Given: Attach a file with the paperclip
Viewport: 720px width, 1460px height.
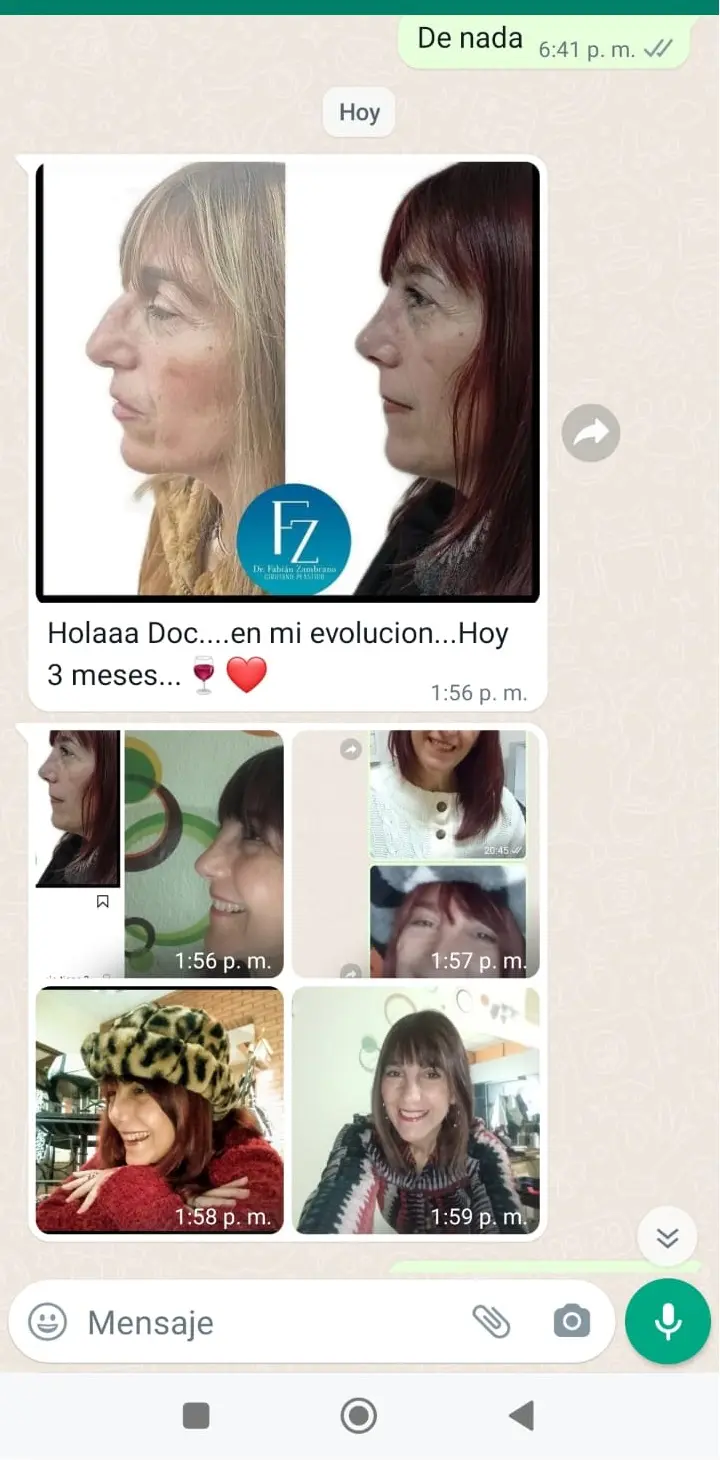Looking at the screenshot, I should click(x=491, y=1322).
